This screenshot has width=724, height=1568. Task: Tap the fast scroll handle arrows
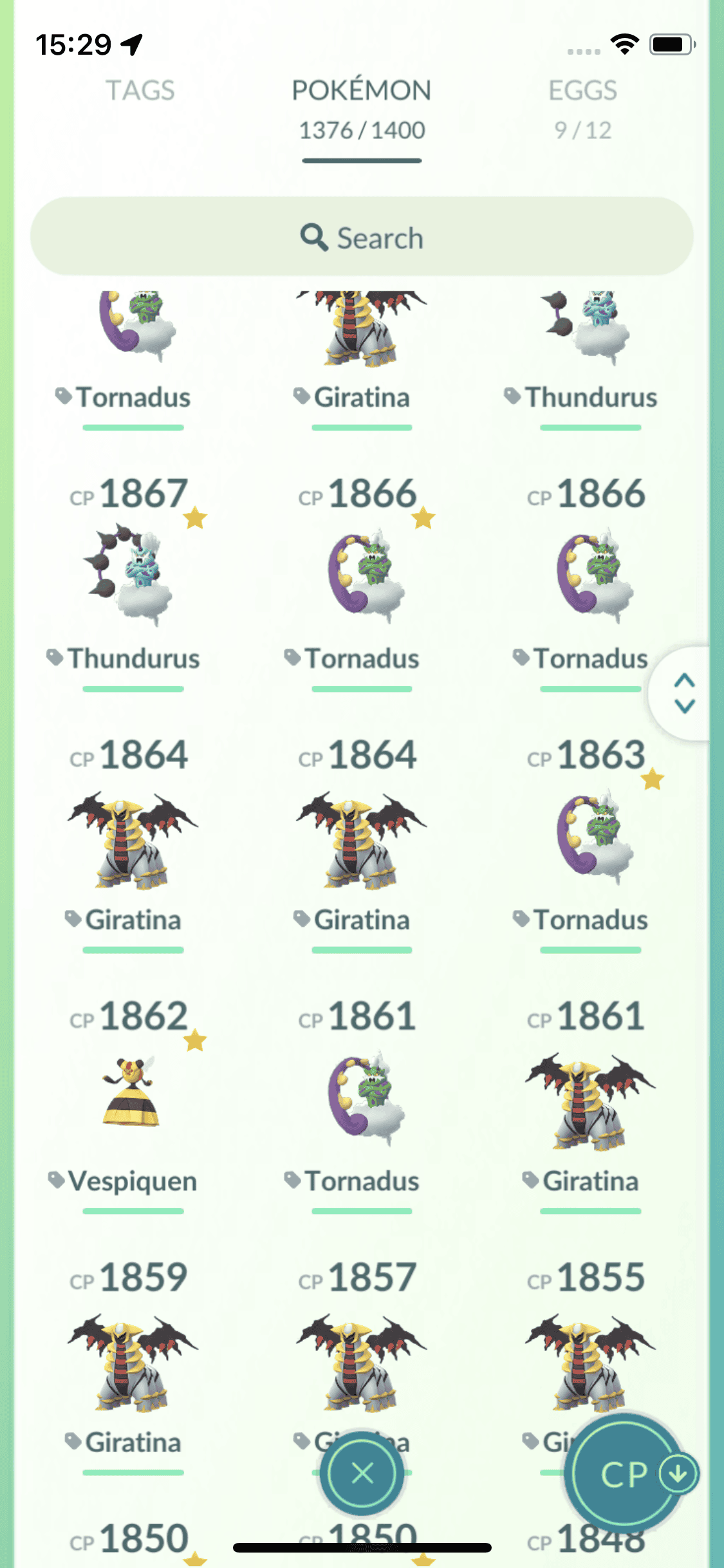(684, 693)
